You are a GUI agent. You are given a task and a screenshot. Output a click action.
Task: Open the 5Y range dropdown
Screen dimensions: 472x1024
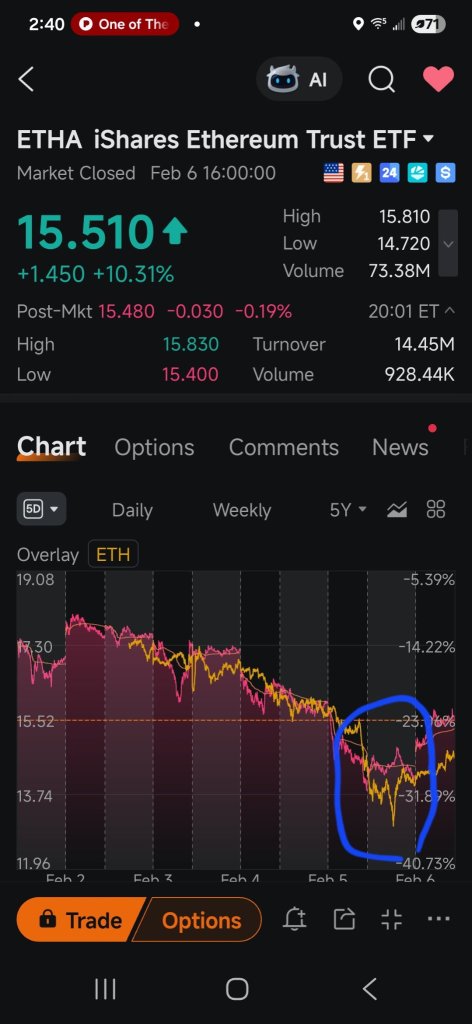point(348,510)
